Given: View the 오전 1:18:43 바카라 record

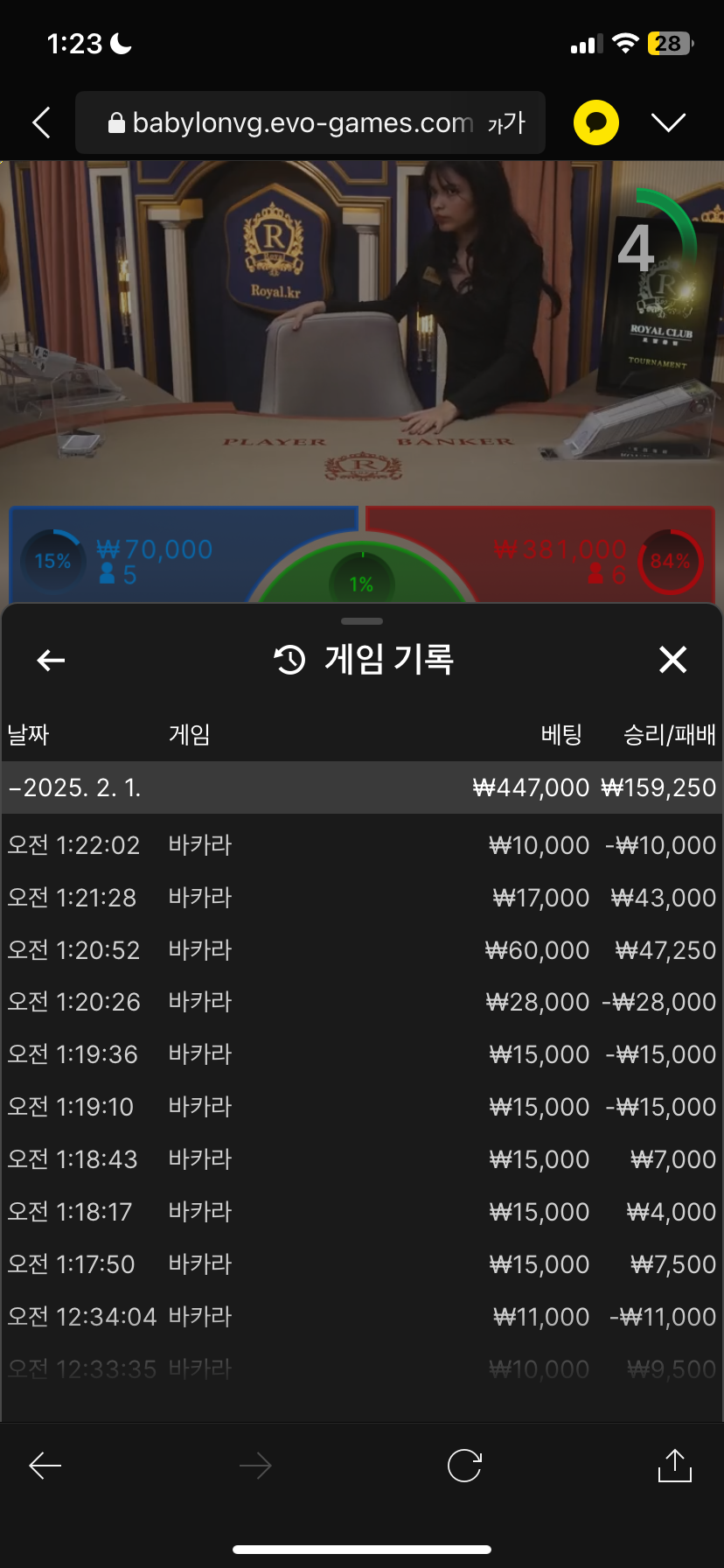Looking at the screenshot, I should [362, 1159].
